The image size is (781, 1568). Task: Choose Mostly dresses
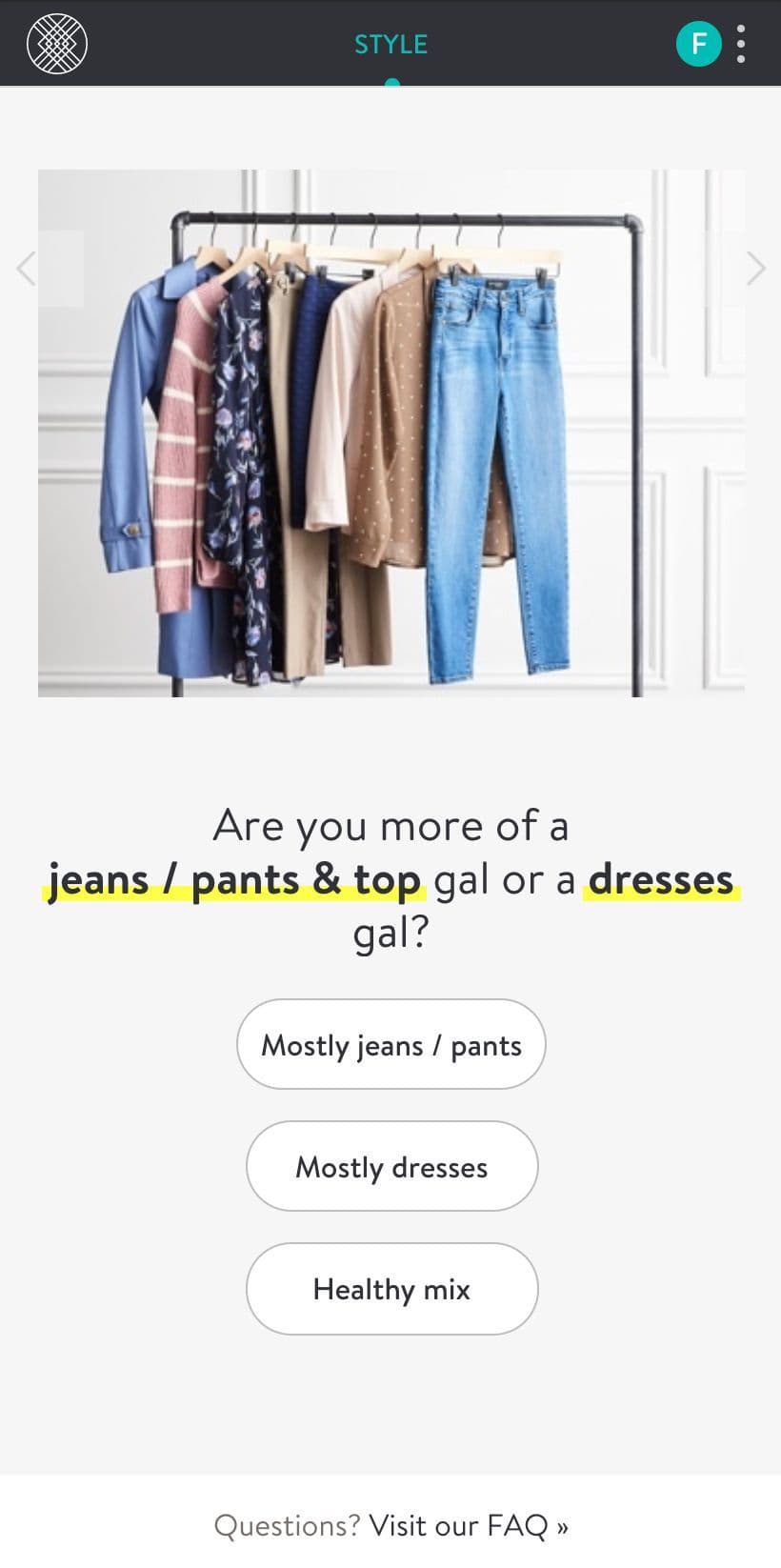[391, 1167]
